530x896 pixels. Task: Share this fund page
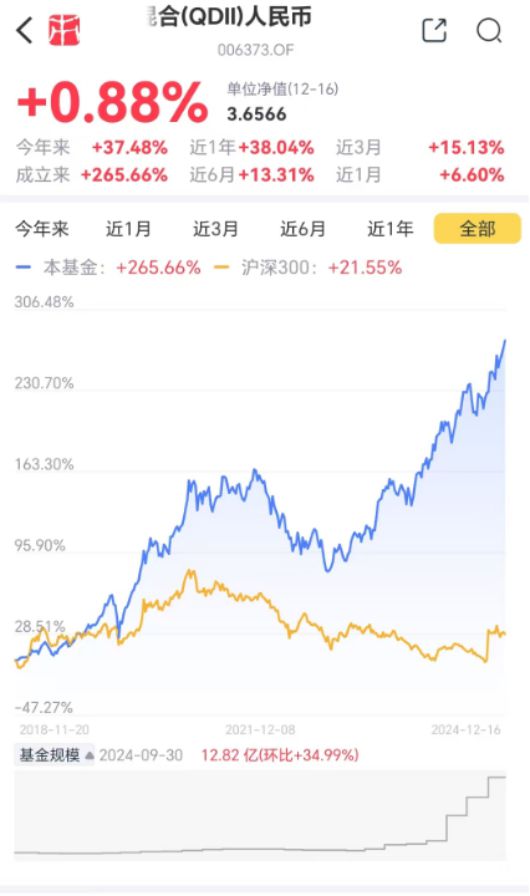point(434,30)
